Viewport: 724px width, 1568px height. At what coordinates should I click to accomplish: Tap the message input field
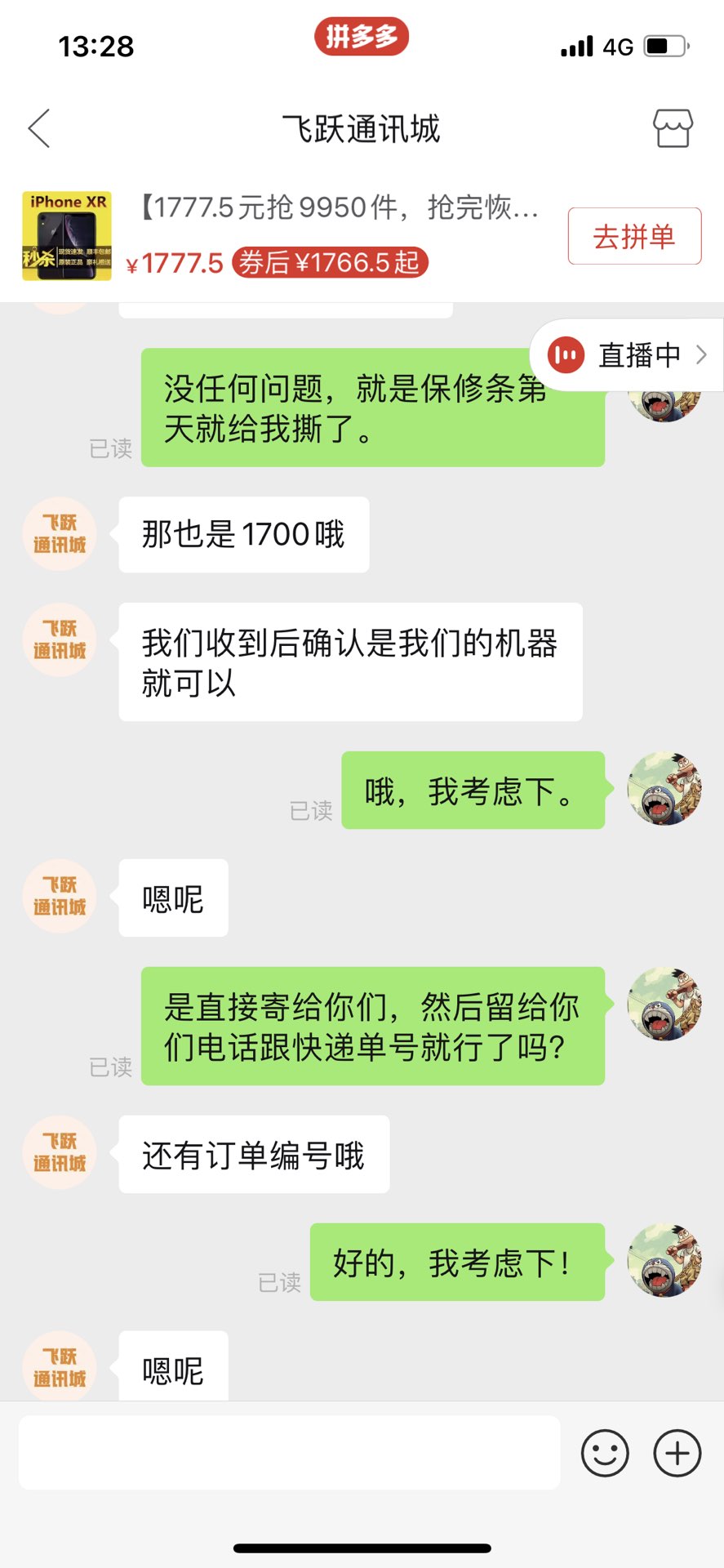[x=289, y=1453]
